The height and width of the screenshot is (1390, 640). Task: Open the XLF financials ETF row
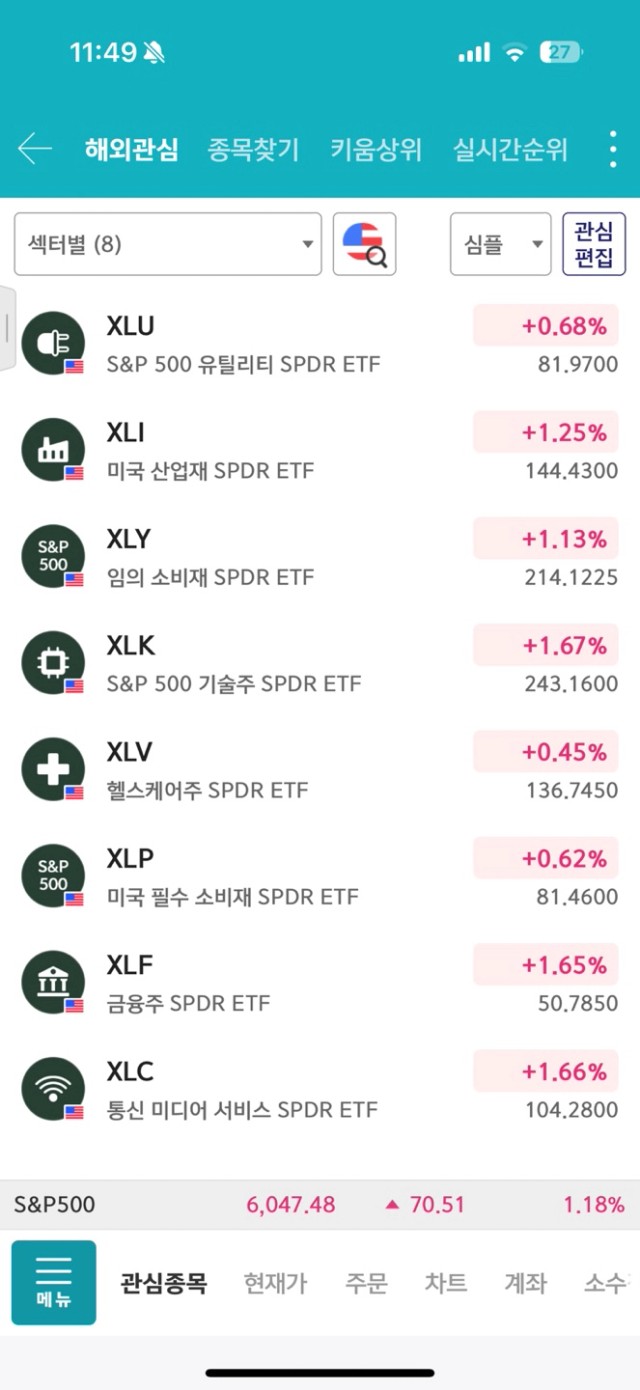click(320, 983)
